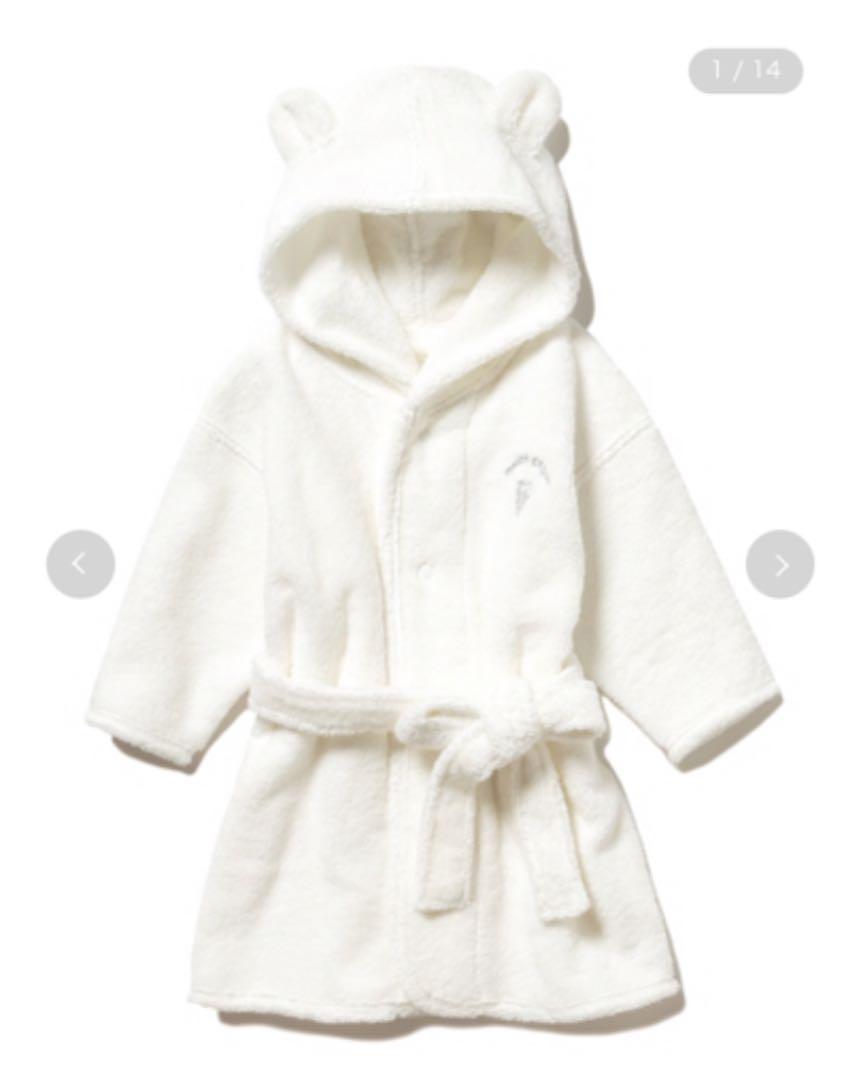Open the white hooded bathrobe photo
862x1080 pixels.
[x=430, y=600]
